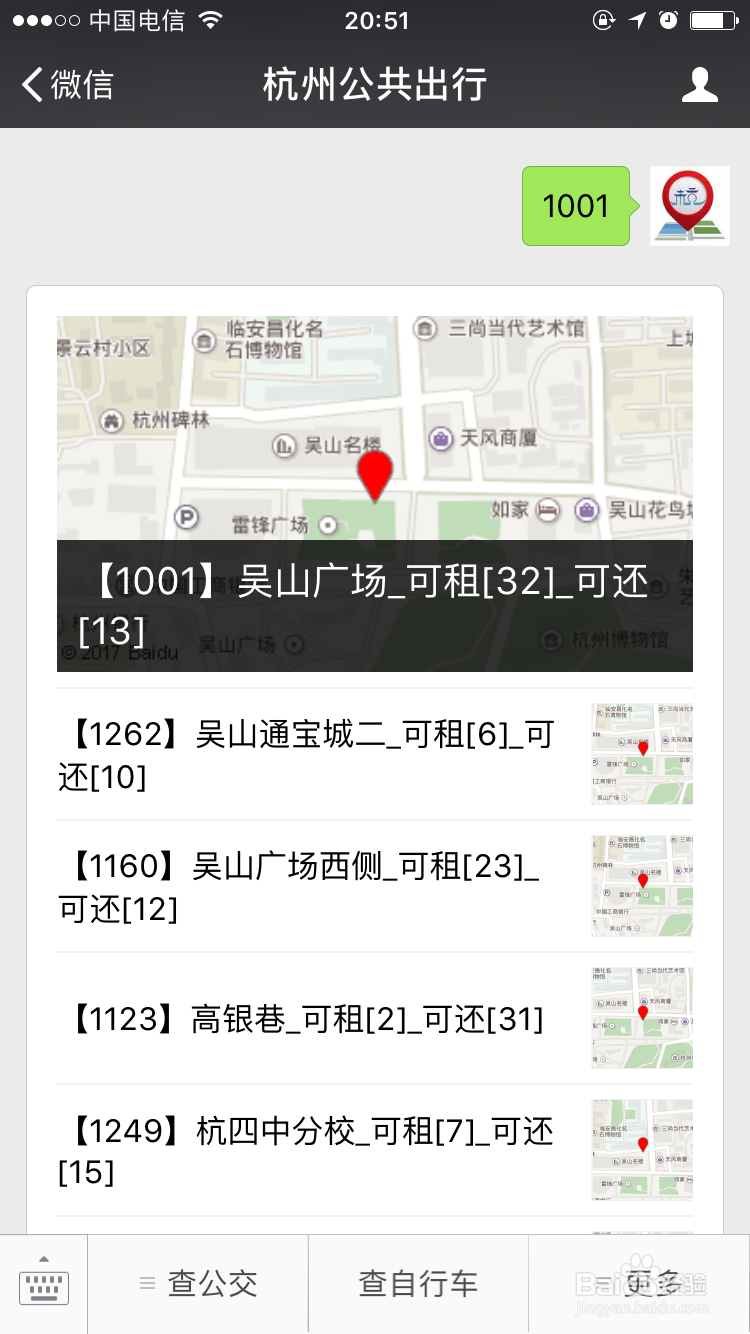Open the contact profile icon top right
750x1334 pixels.
(x=701, y=86)
